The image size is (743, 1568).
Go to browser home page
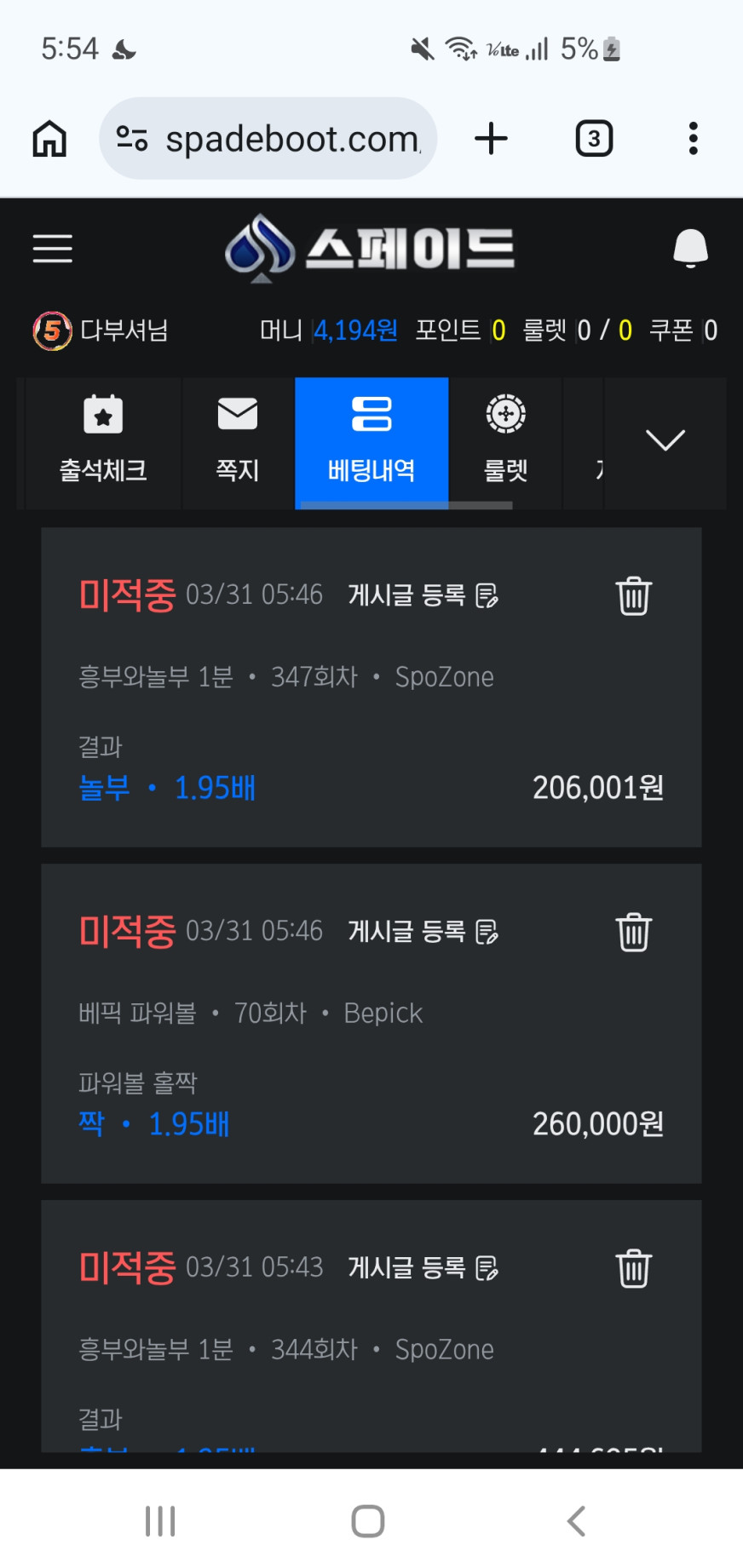click(x=49, y=139)
